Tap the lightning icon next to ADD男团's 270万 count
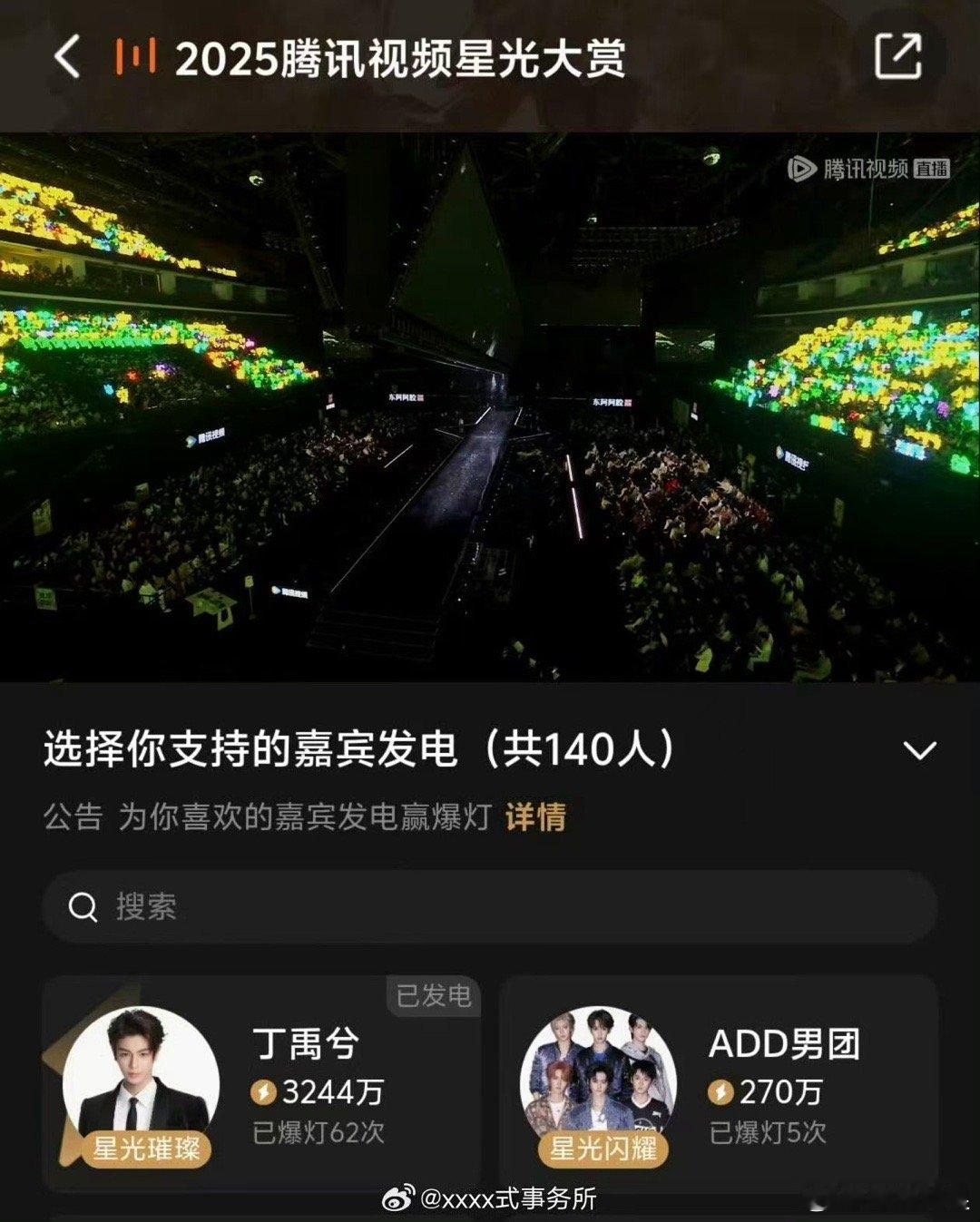The width and height of the screenshot is (980, 1222). pyautogui.click(x=723, y=1094)
